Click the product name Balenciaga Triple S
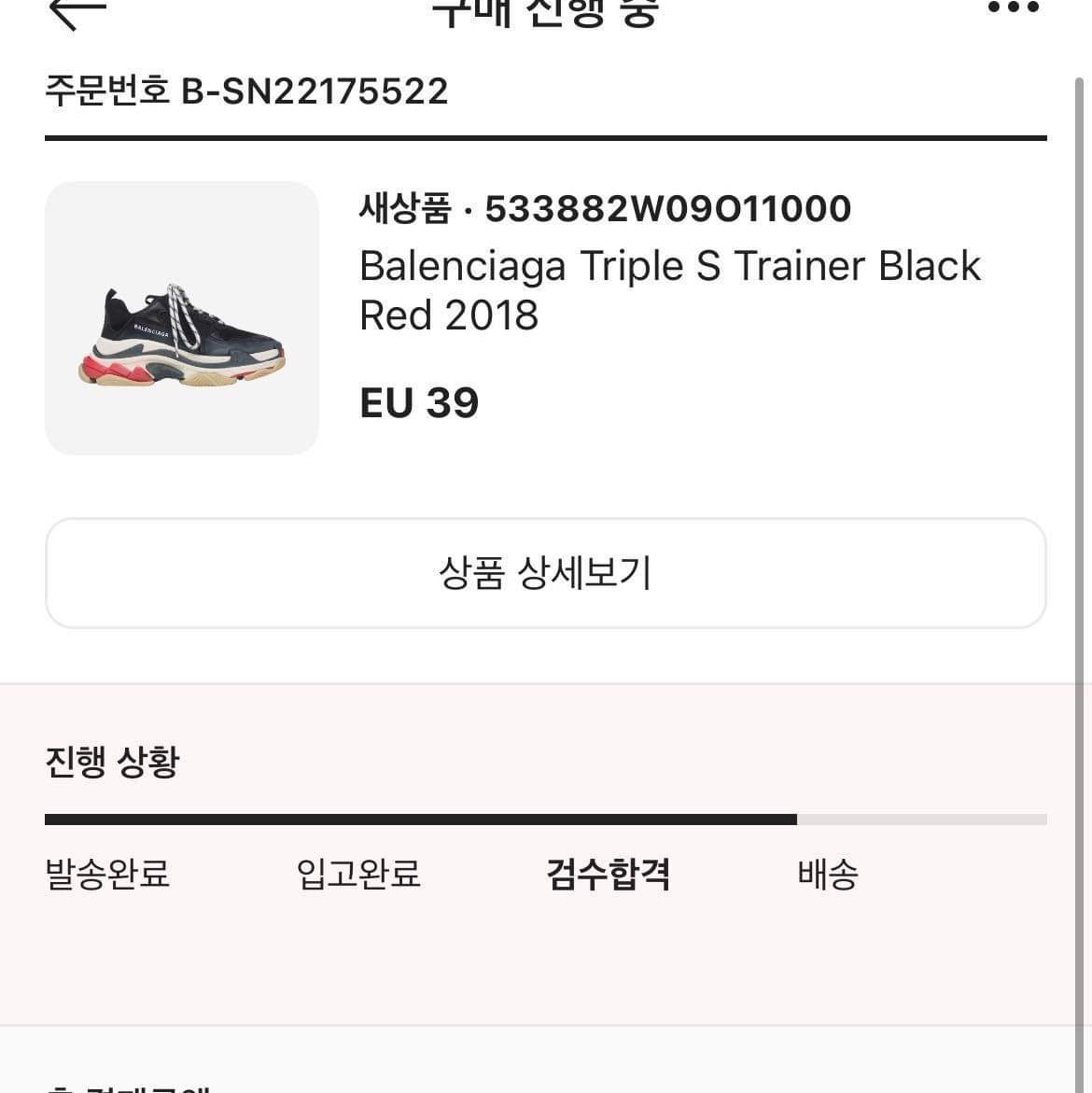Image resolution: width=1092 pixels, height=1093 pixels. click(670, 289)
